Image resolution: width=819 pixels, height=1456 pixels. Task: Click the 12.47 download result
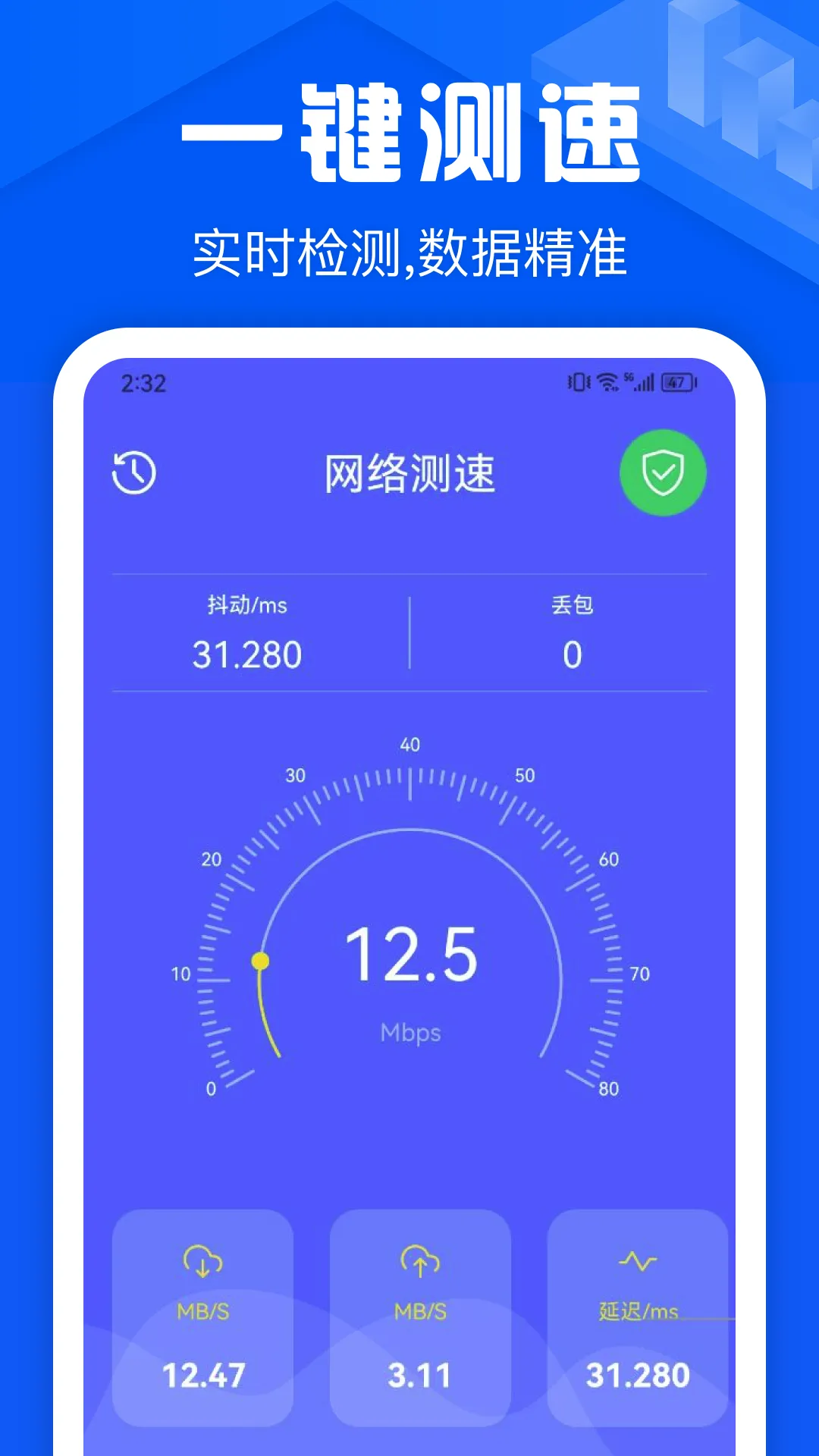(x=203, y=1374)
